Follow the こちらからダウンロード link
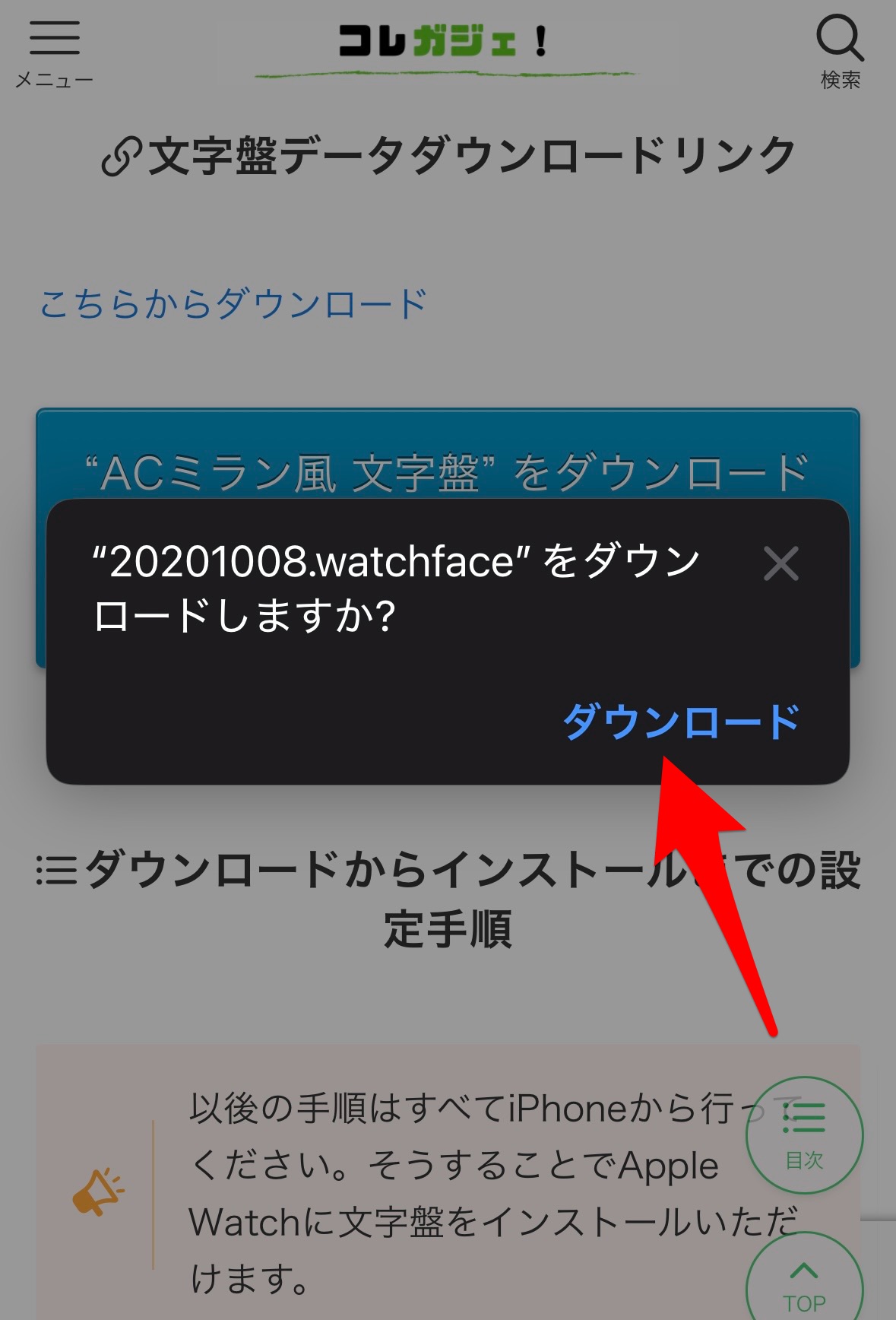The image size is (896, 1320). click(x=233, y=304)
